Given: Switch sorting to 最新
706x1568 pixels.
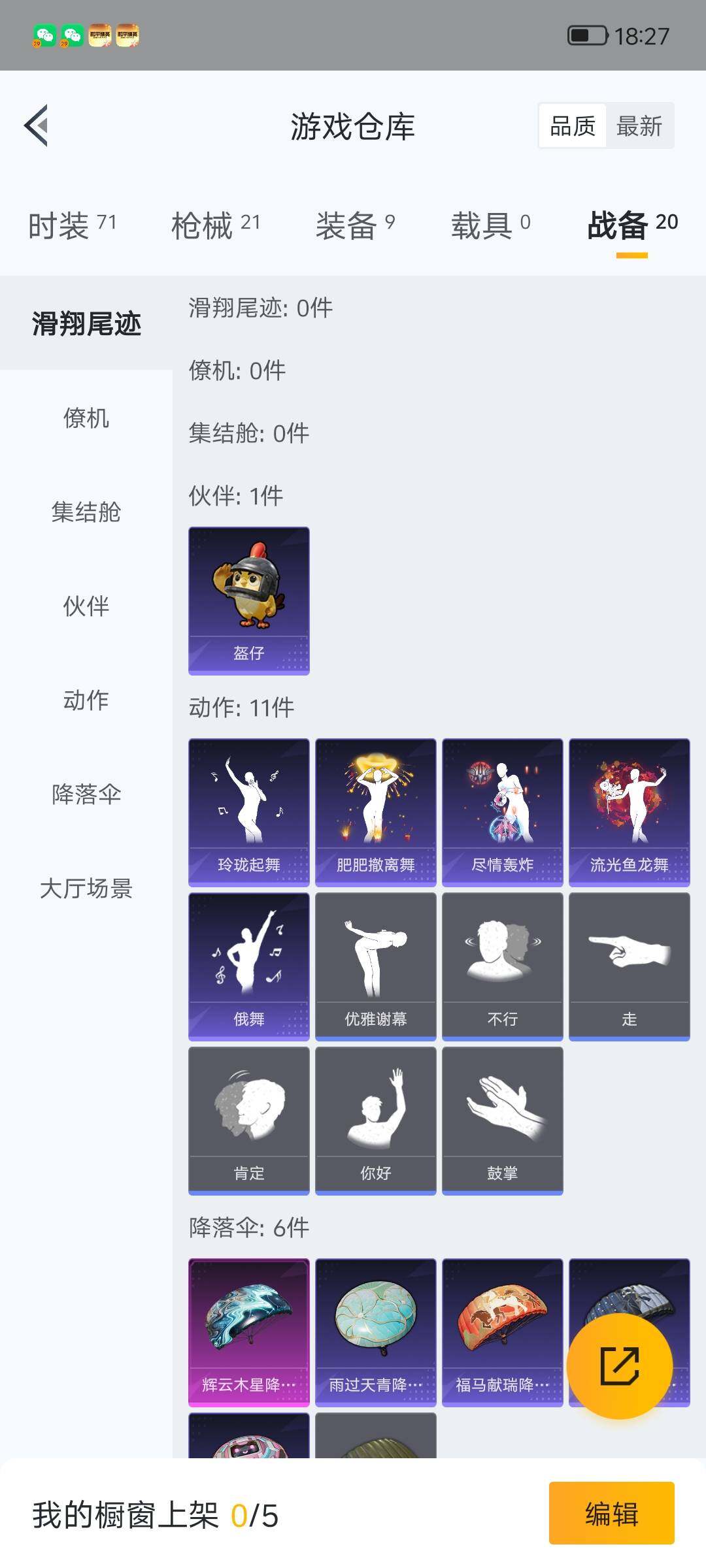Looking at the screenshot, I should click(x=639, y=124).
